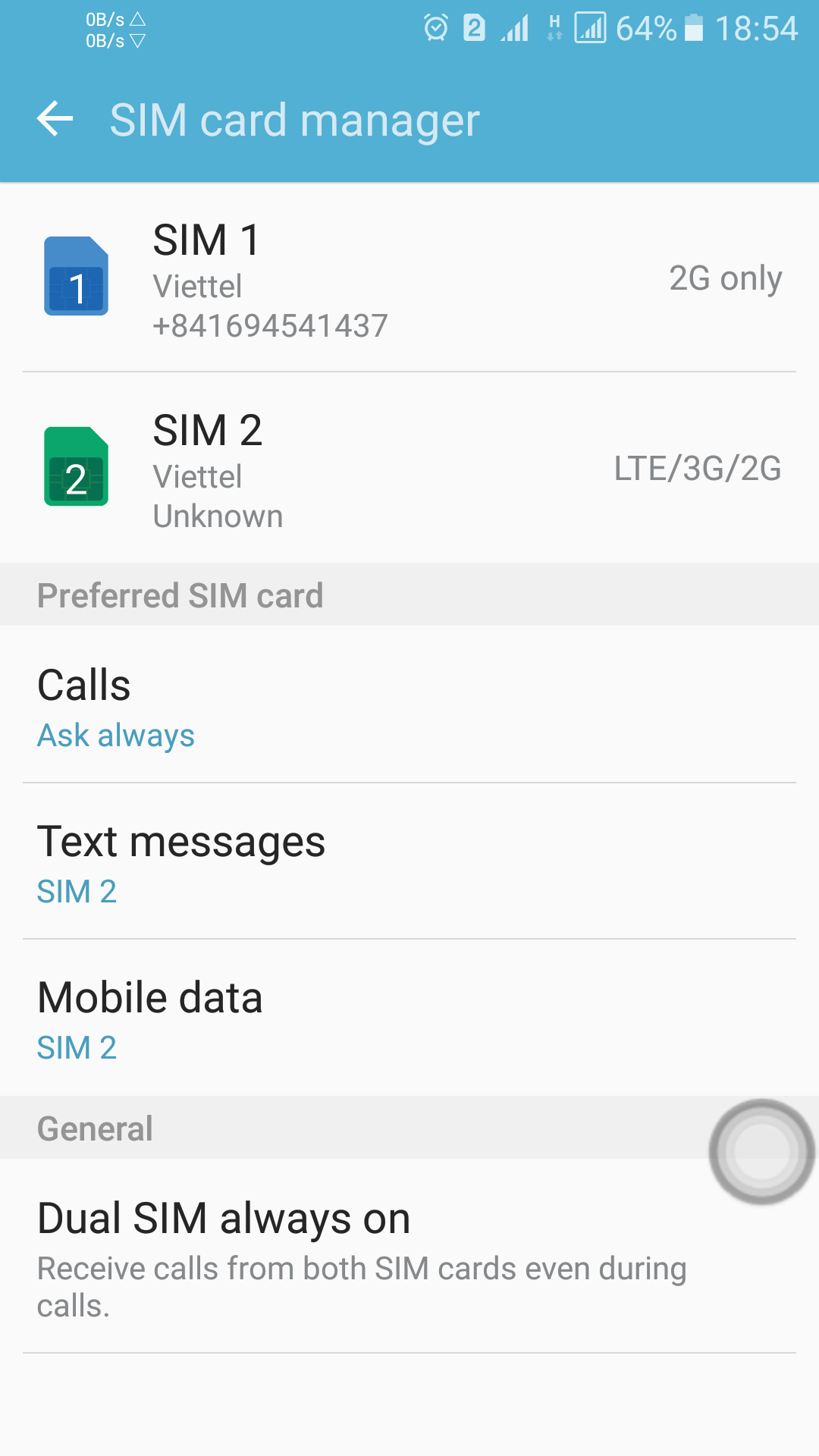Open SIM 1 Viettel settings
The image size is (819, 1456).
pyautogui.click(x=409, y=278)
